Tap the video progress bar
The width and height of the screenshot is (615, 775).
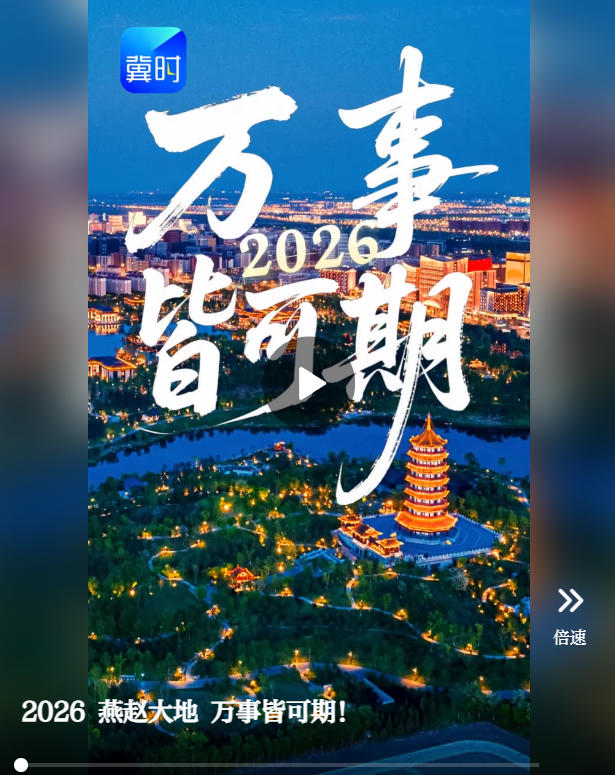tap(280, 765)
